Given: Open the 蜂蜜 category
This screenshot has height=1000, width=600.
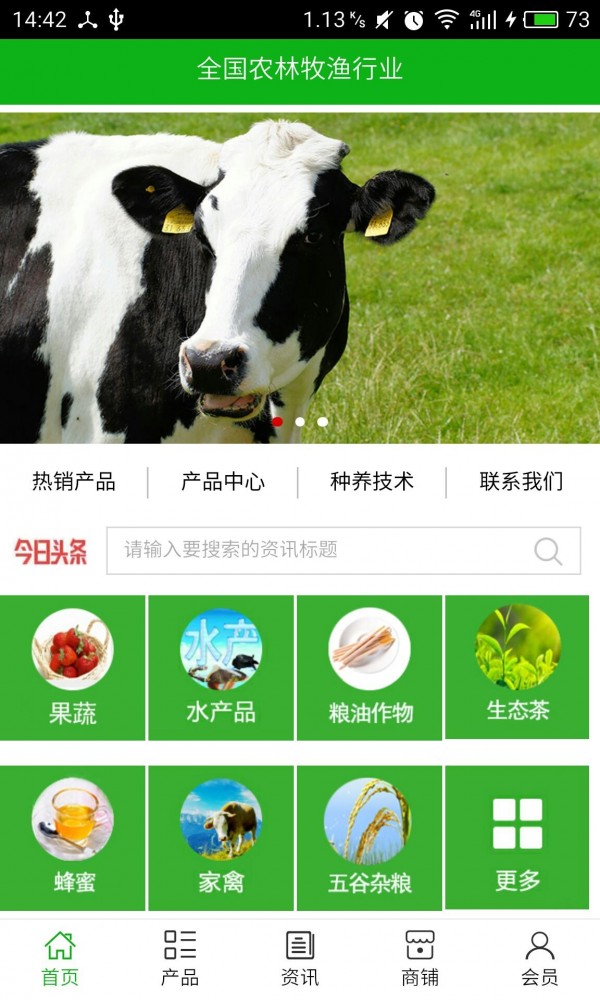Looking at the screenshot, I should pyautogui.click(x=73, y=838).
